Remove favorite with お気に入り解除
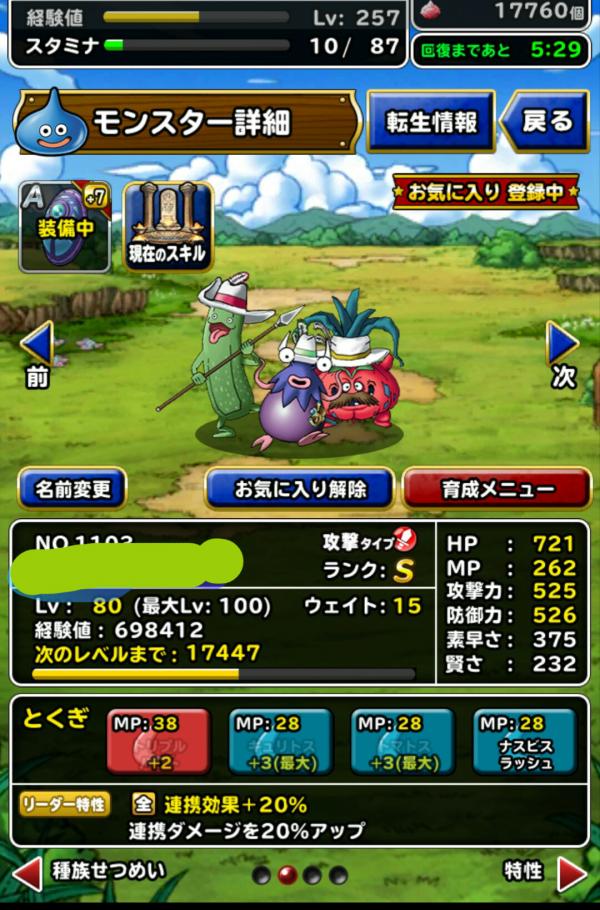This screenshot has height=910, width=600. pyautogui.click(x=299, y=490)
